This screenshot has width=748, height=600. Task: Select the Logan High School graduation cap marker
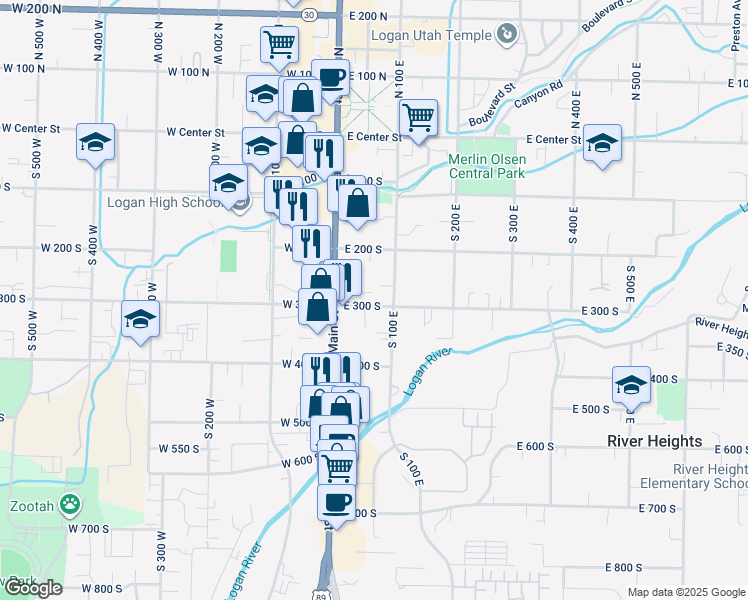228,183
